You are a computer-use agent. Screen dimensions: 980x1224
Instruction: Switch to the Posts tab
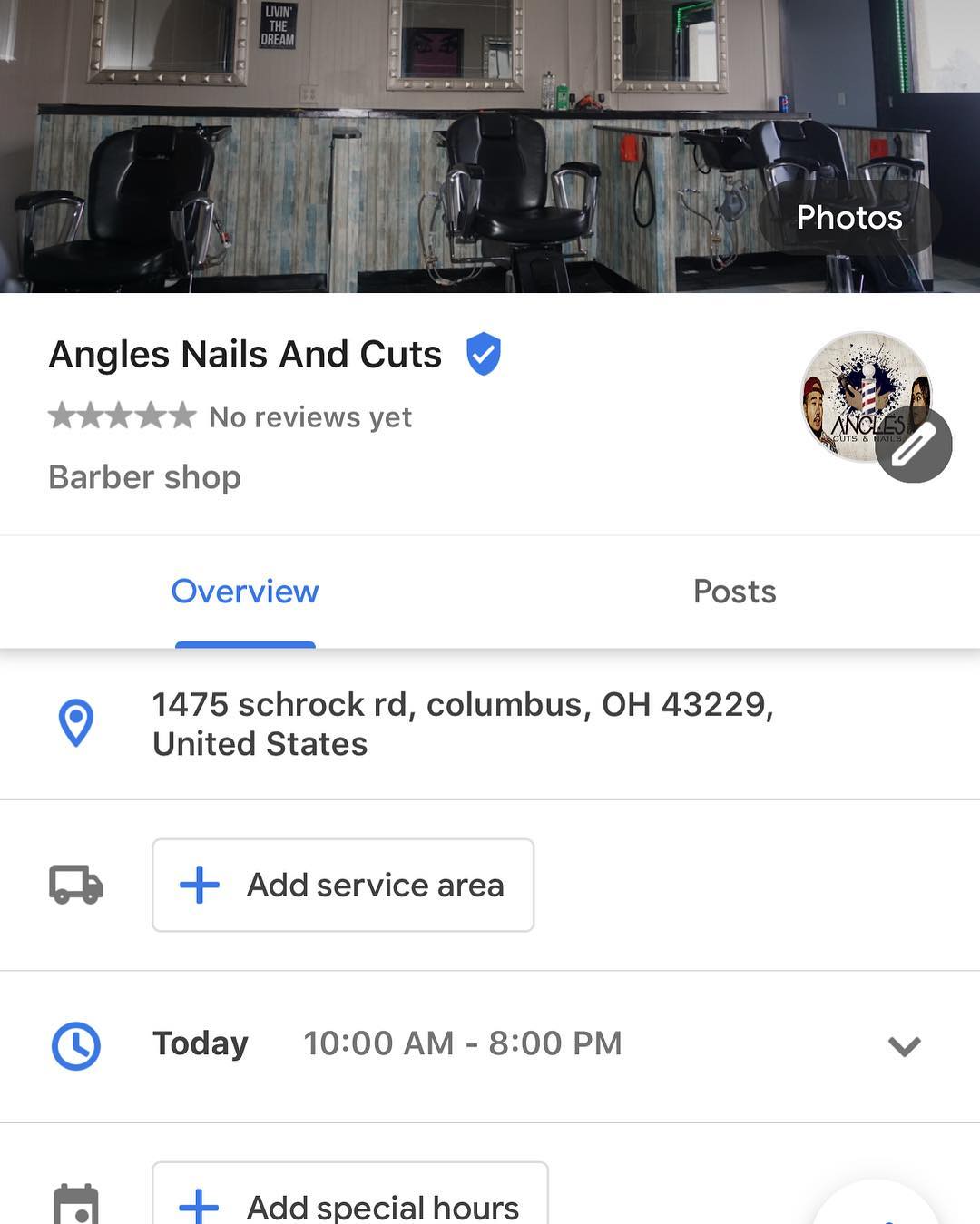[x=734, y=592]
